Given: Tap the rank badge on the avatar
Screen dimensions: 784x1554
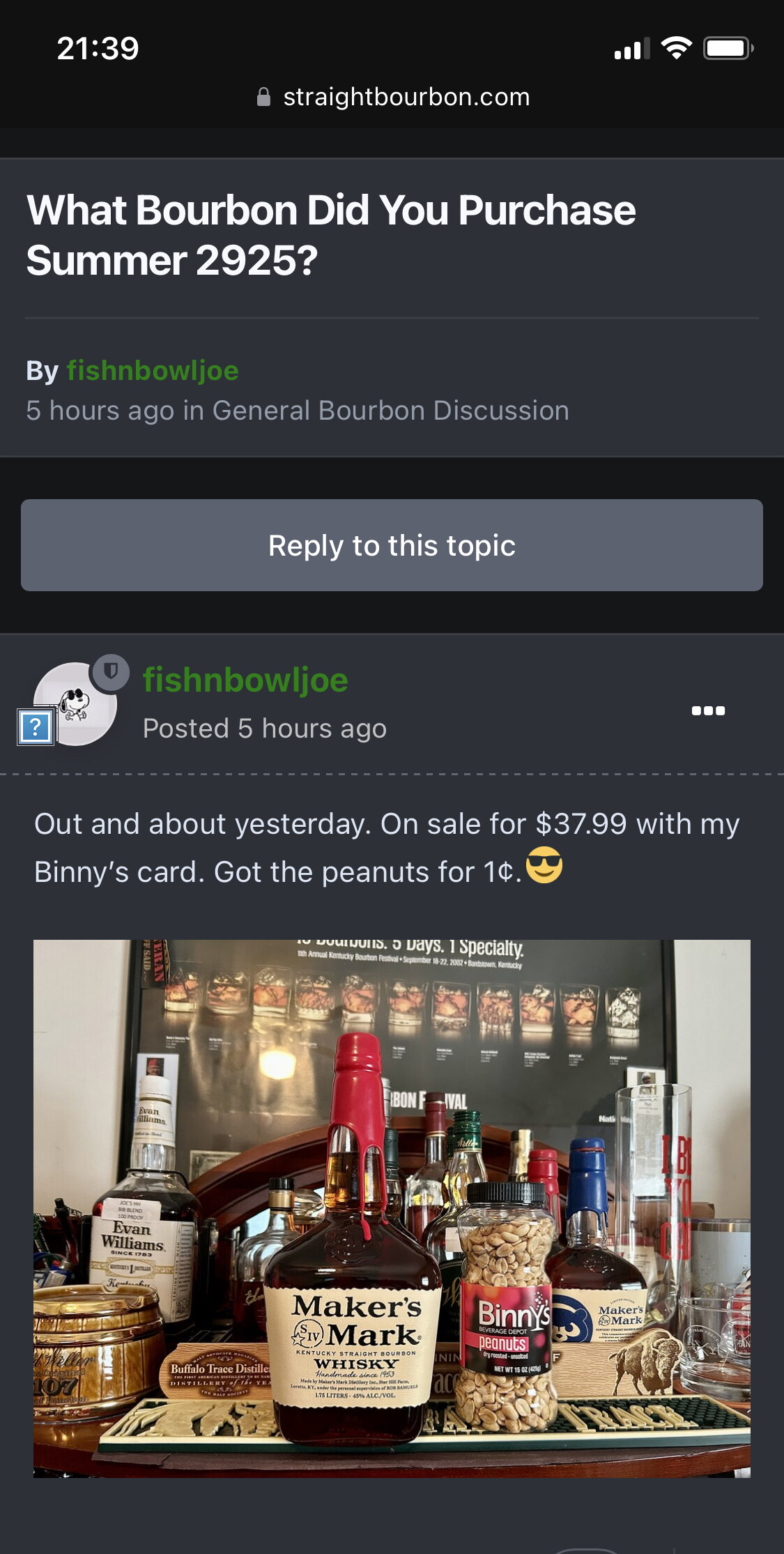Looking at the screenshot, I should pyautogui.click(x=36, y=728).
